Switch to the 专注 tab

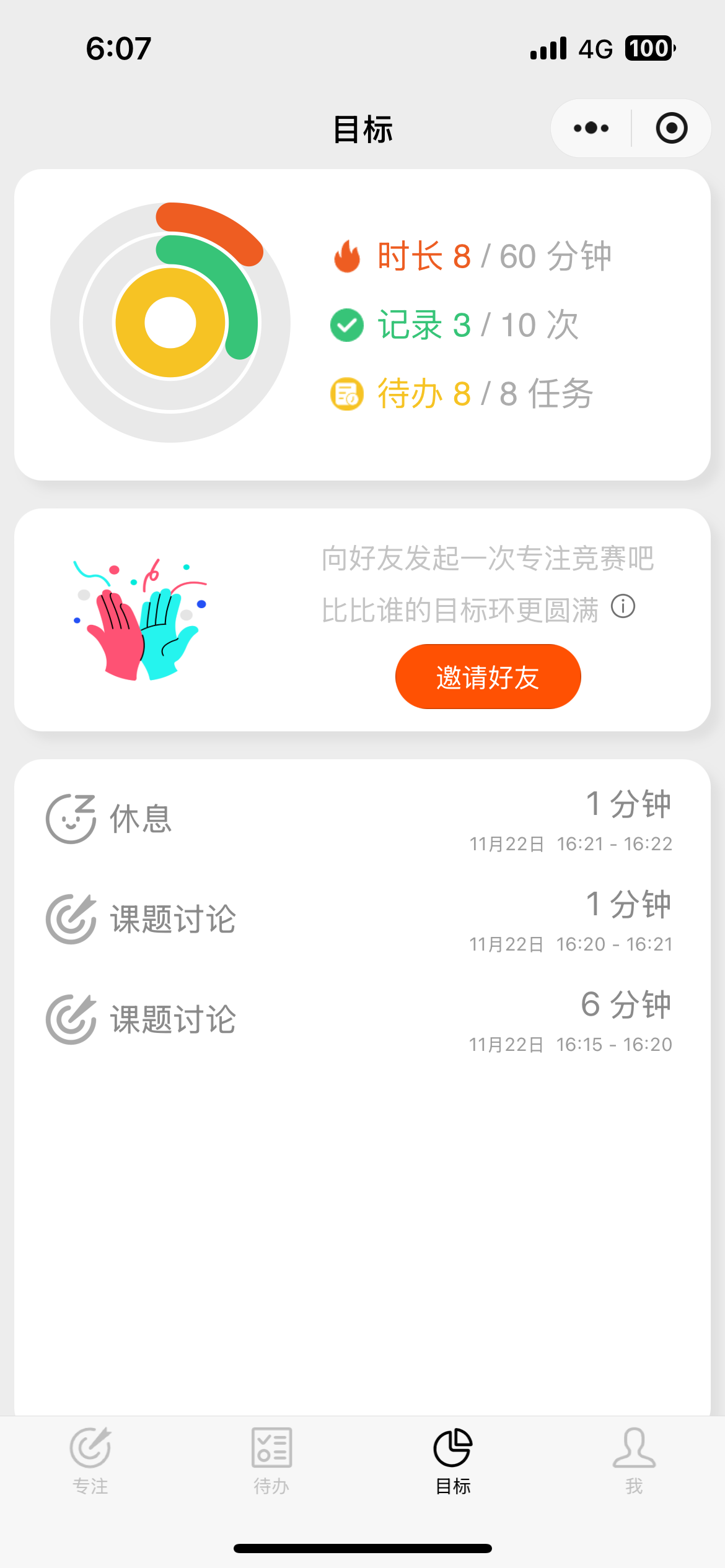[x=90, y=1459]
